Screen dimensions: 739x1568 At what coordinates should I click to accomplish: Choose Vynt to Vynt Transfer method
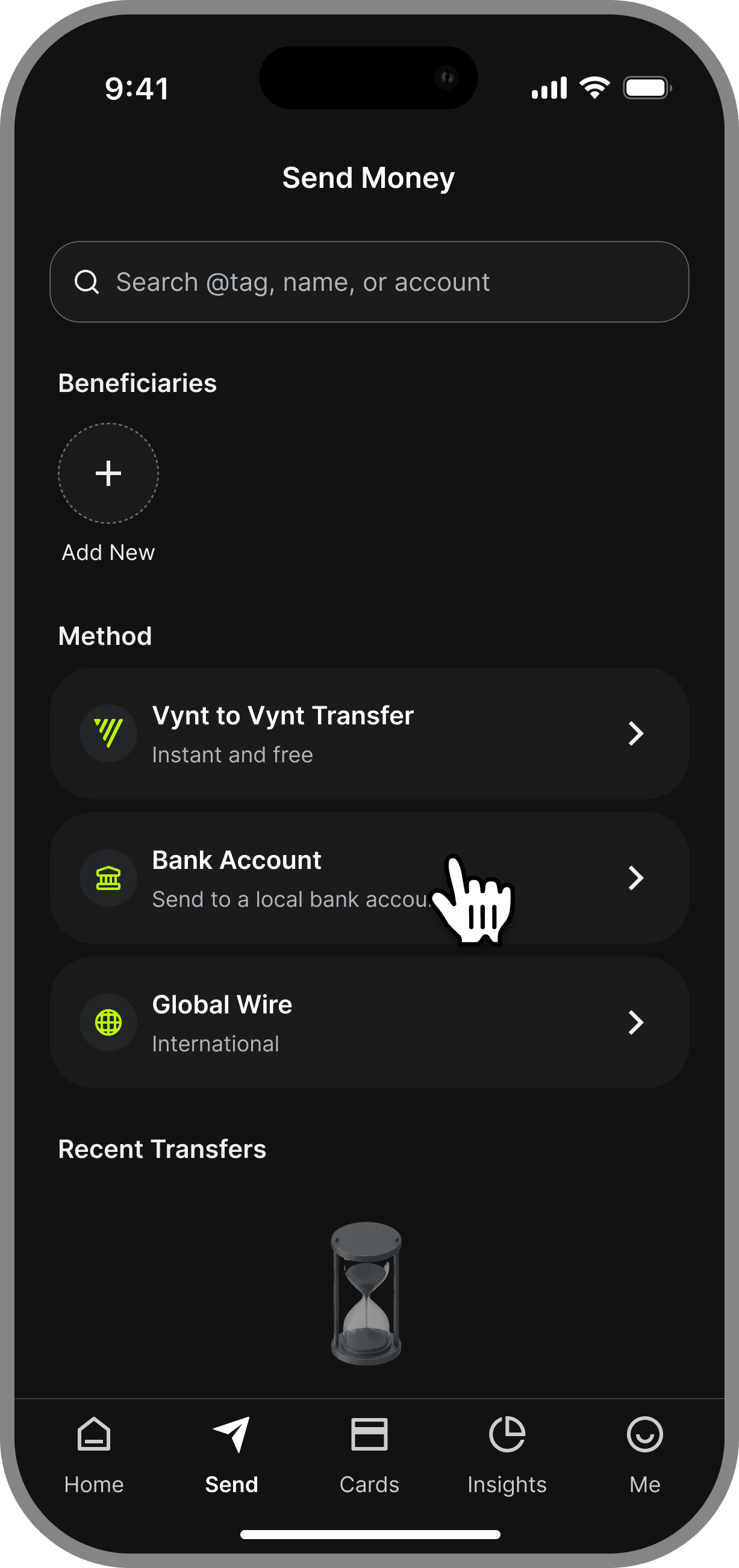[x=369, y=733]
